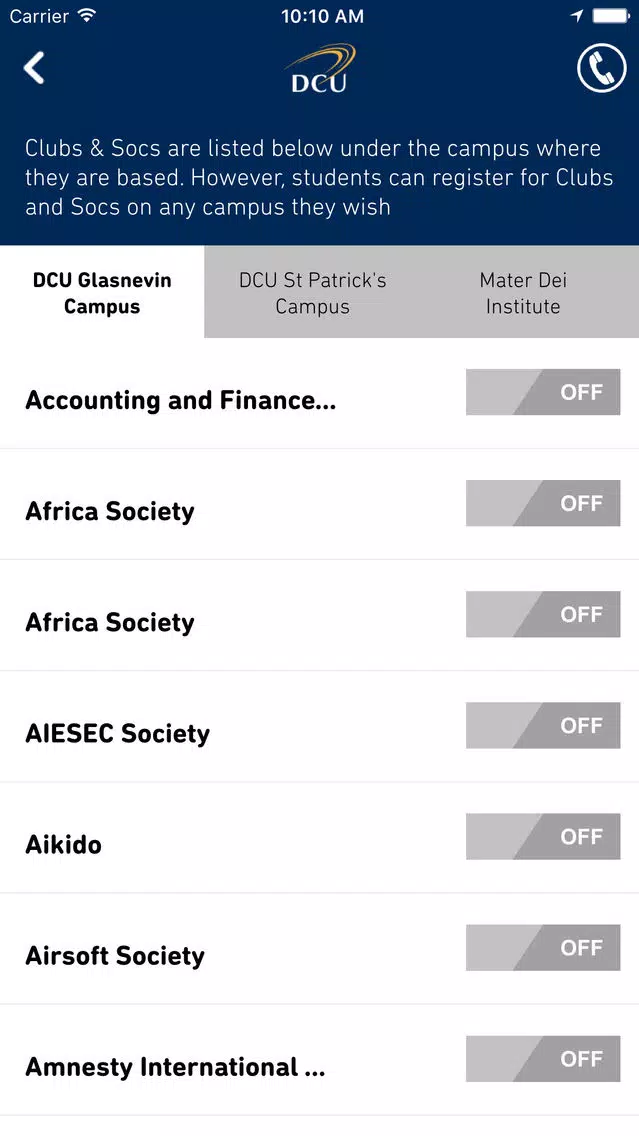Image resolution: width=639 pixels, height=1136 pixels.
Task: Go back using the top-left arrow
Action: click(34, 68)
